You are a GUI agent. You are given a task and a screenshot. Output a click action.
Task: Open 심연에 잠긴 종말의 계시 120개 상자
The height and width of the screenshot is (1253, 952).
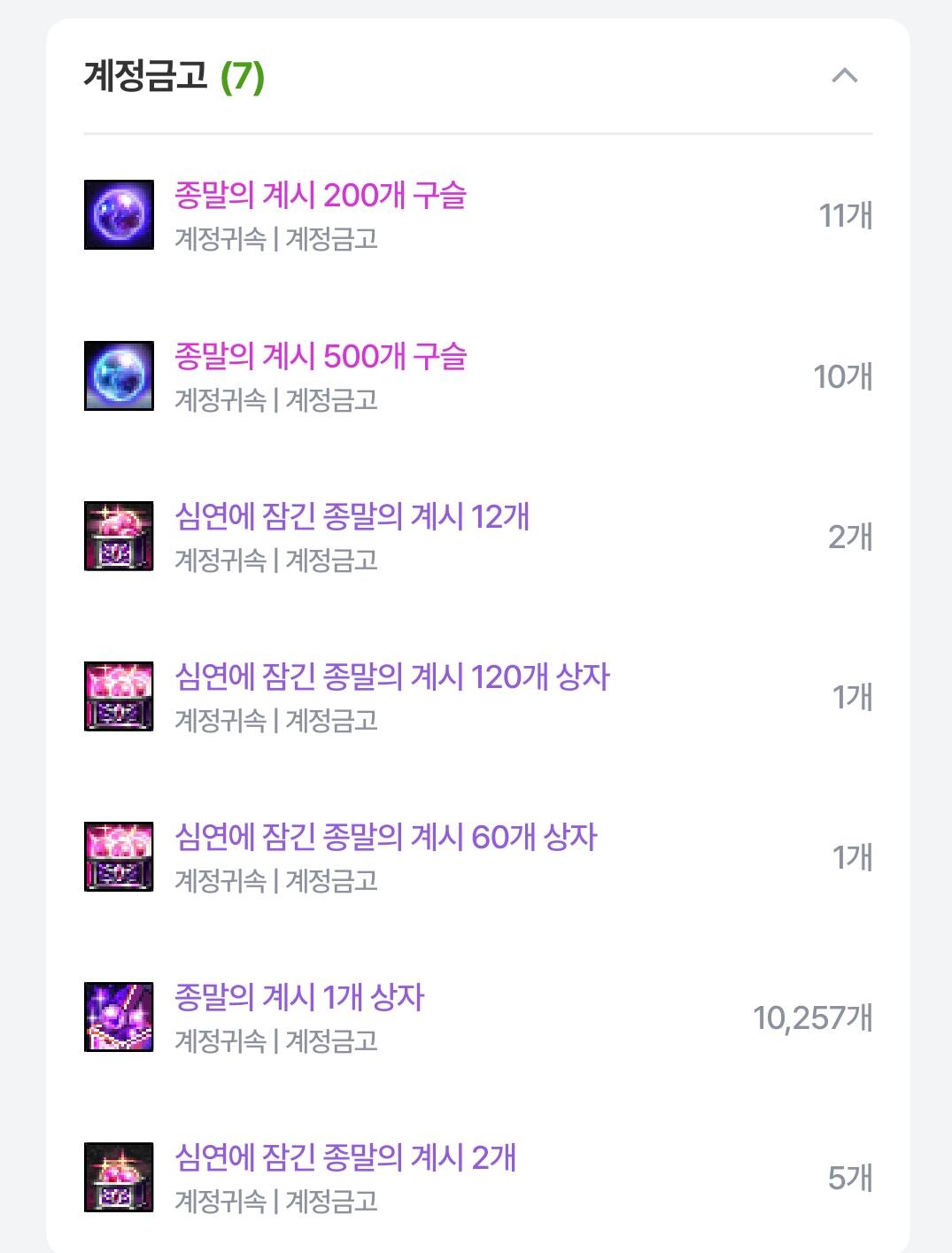point(391,677)
